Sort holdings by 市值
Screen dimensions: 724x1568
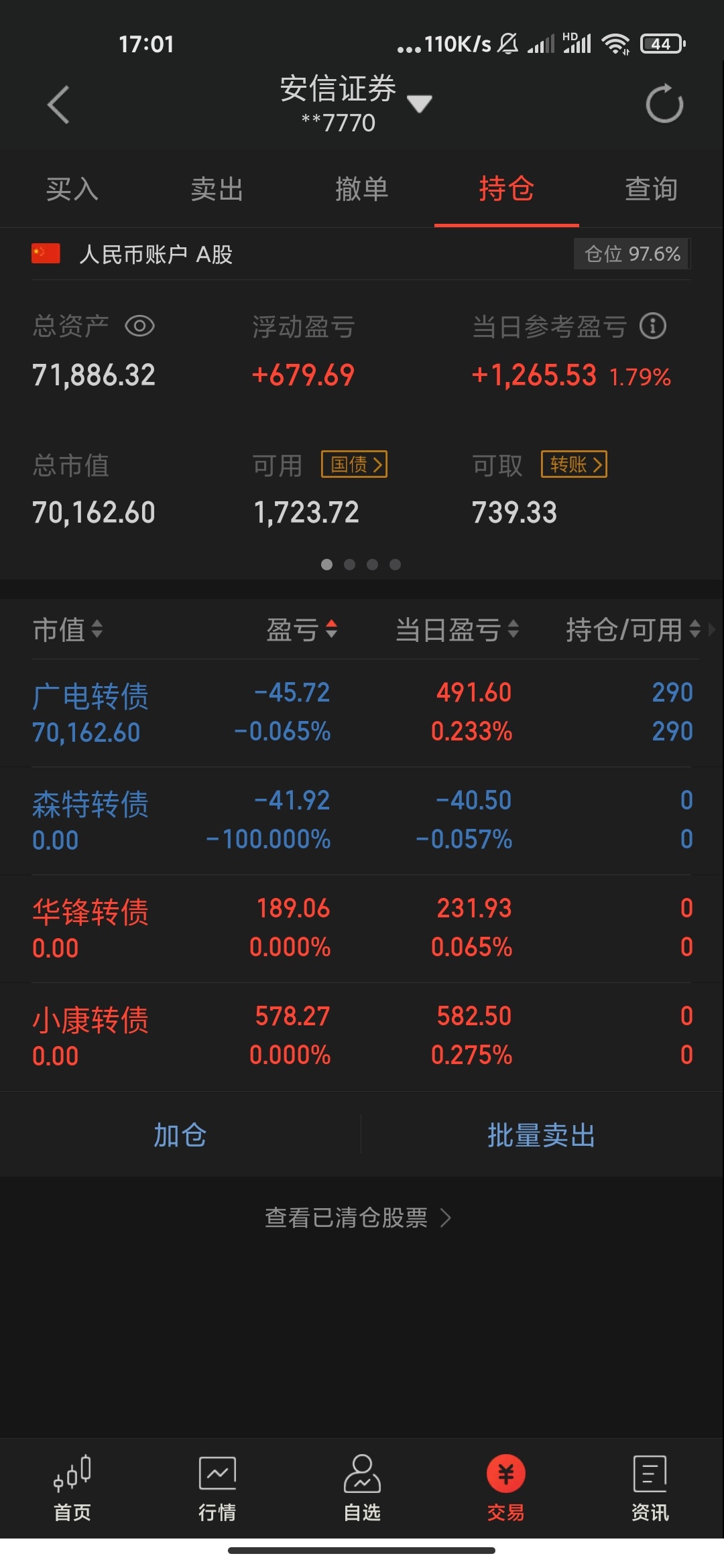pyautogui.click(x=68, y=629)
